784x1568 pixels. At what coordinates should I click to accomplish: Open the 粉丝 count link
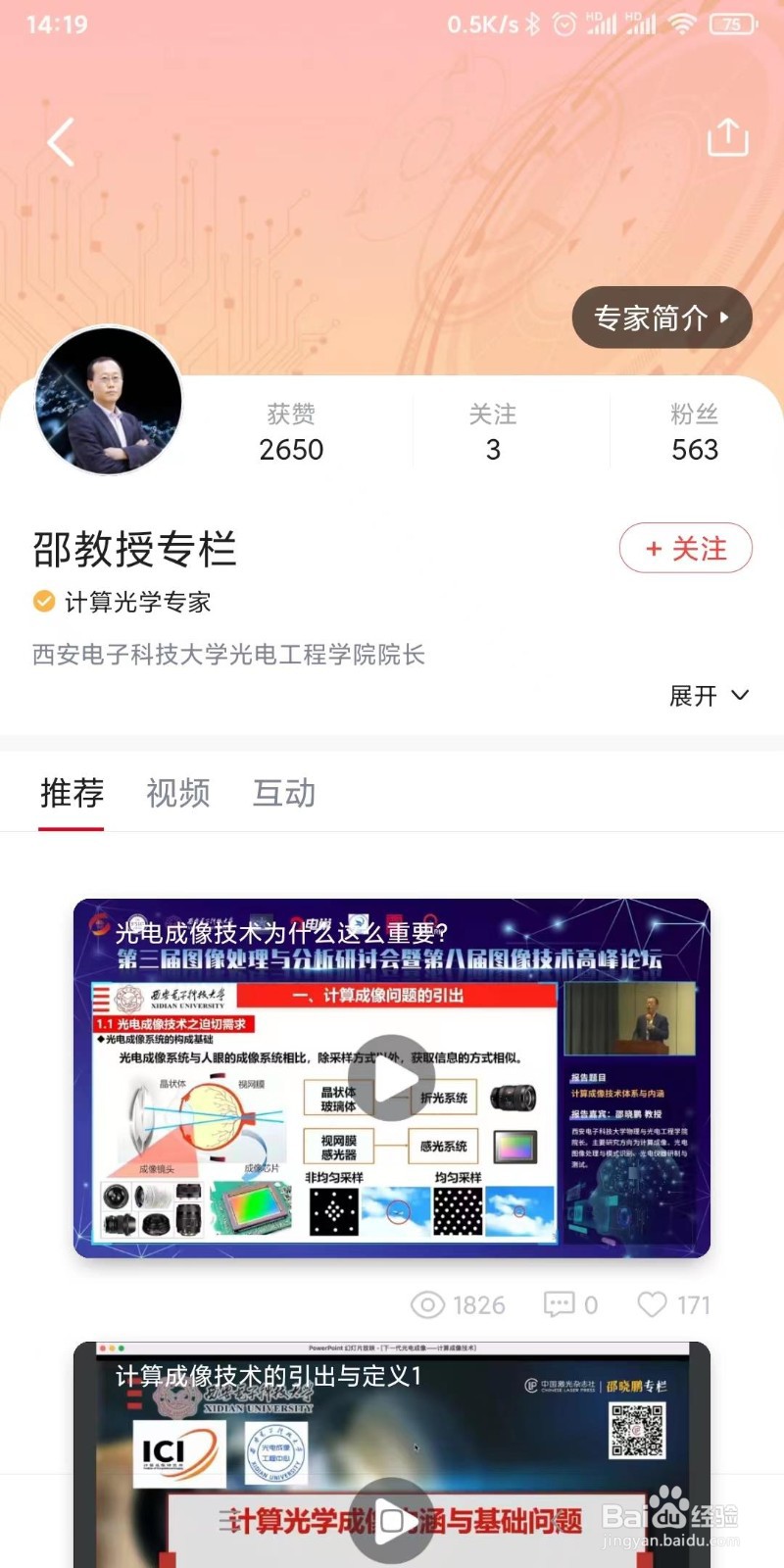coord(696,431)
